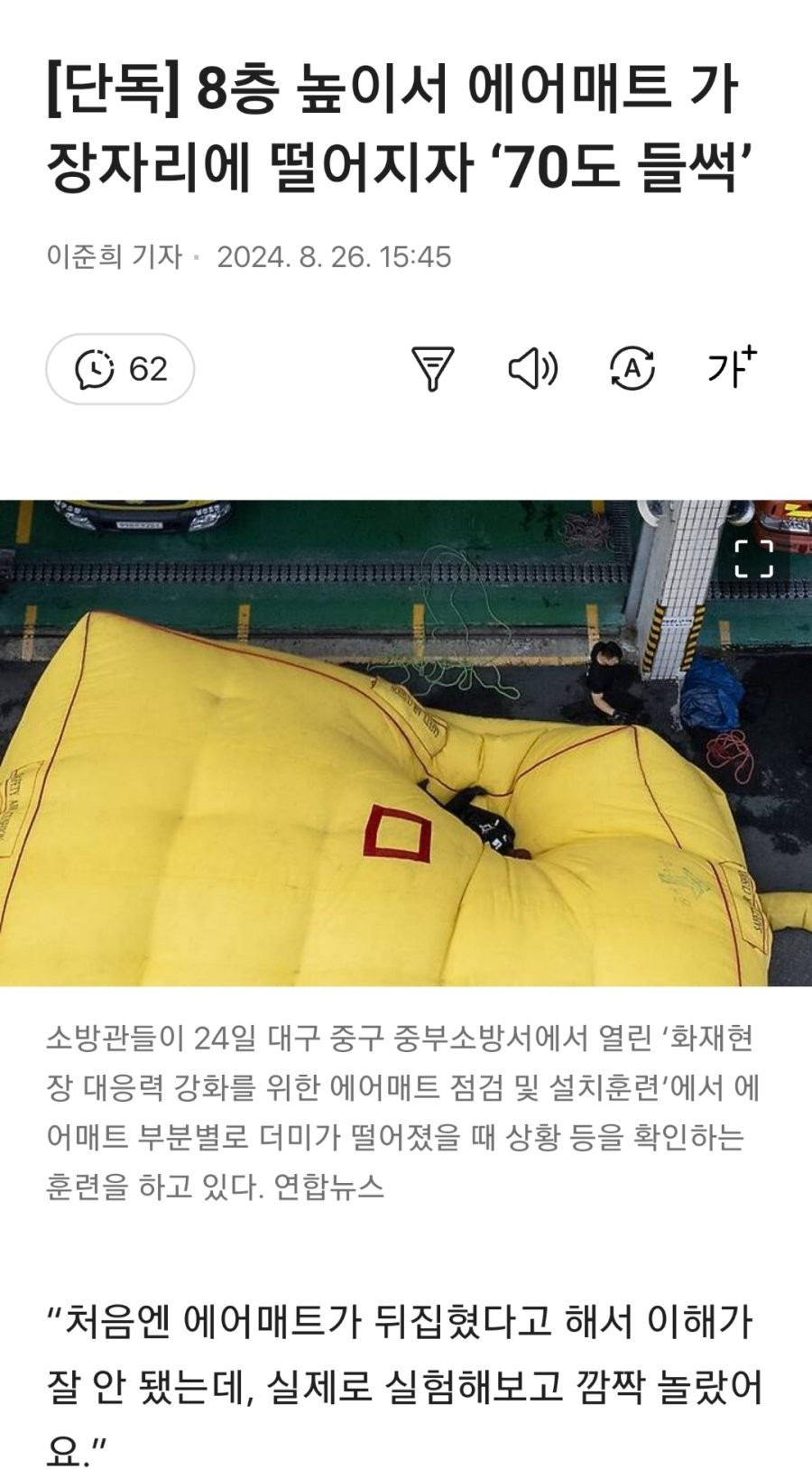812x1469 pixels.
Task: Expand the air mat photo fullscreen
Action: point(753,559)
